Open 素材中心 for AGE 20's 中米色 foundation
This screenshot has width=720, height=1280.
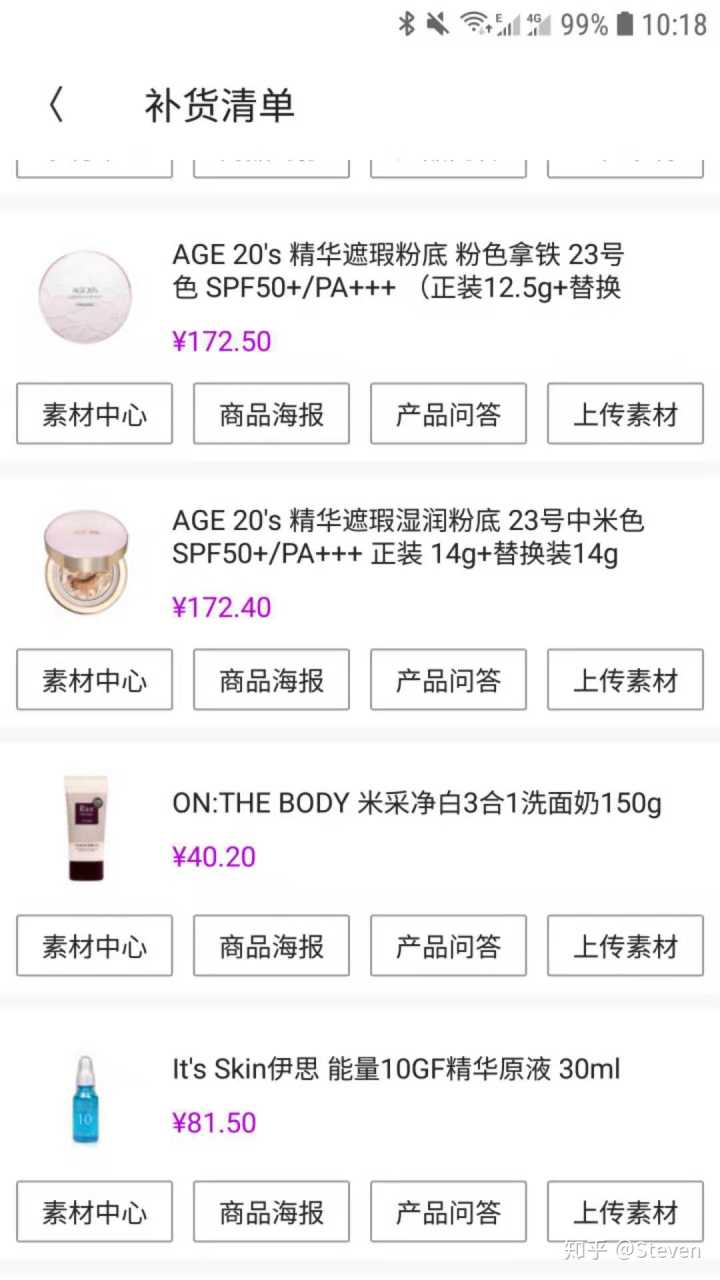click(x=94, y=680)
